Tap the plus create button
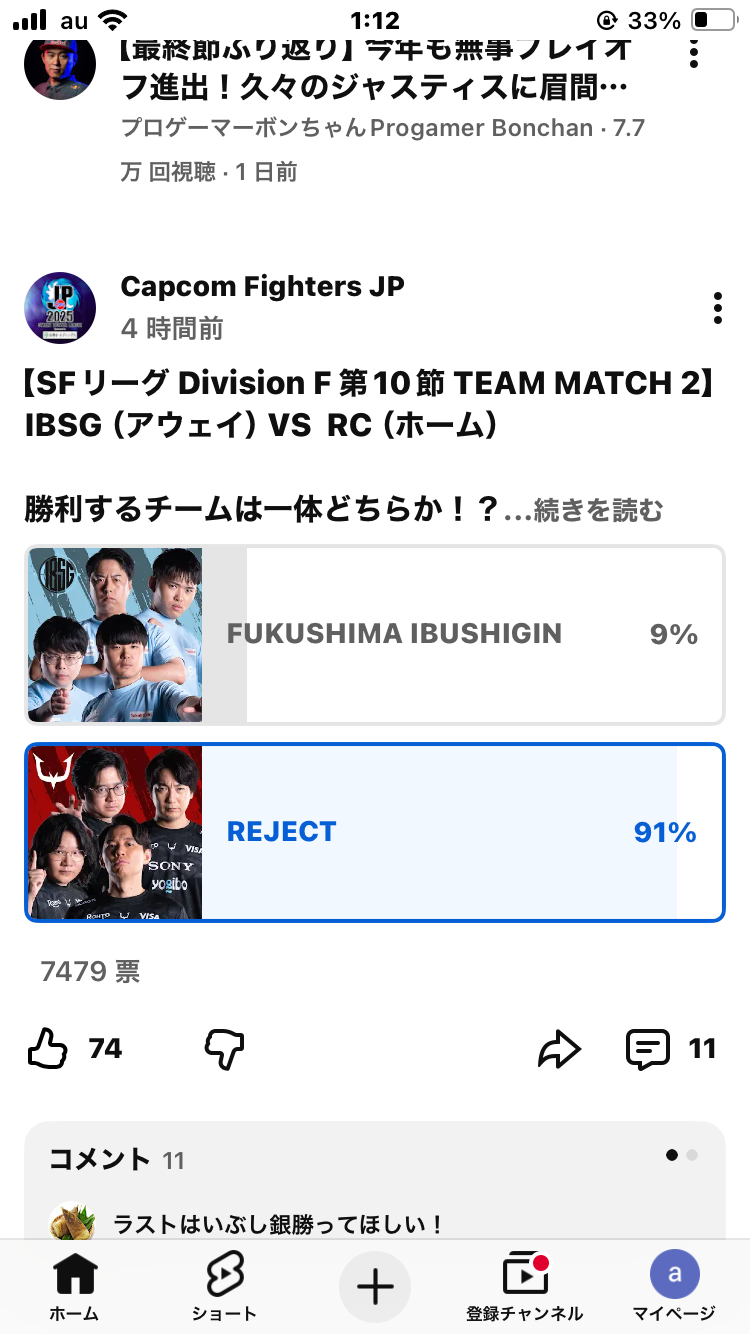The image size is (750, 1334). point(375,1287)
